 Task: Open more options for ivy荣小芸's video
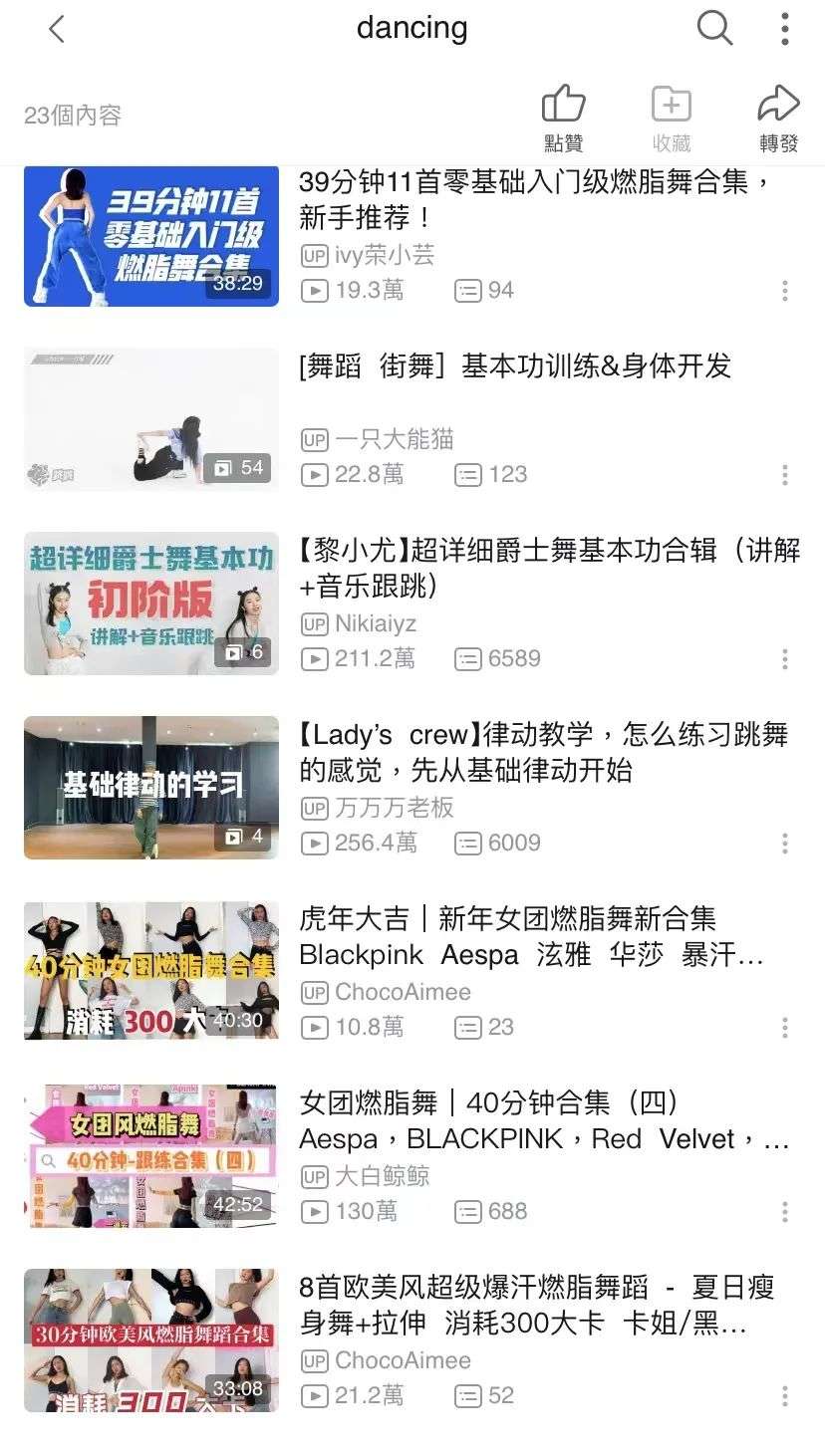785,291
